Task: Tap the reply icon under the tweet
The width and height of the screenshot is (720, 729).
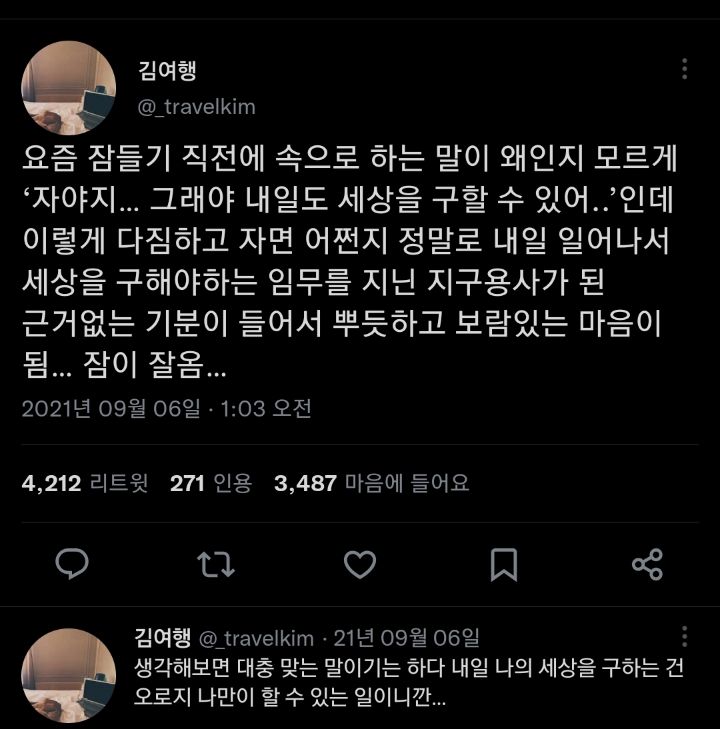Action: [x=71, y=564]
